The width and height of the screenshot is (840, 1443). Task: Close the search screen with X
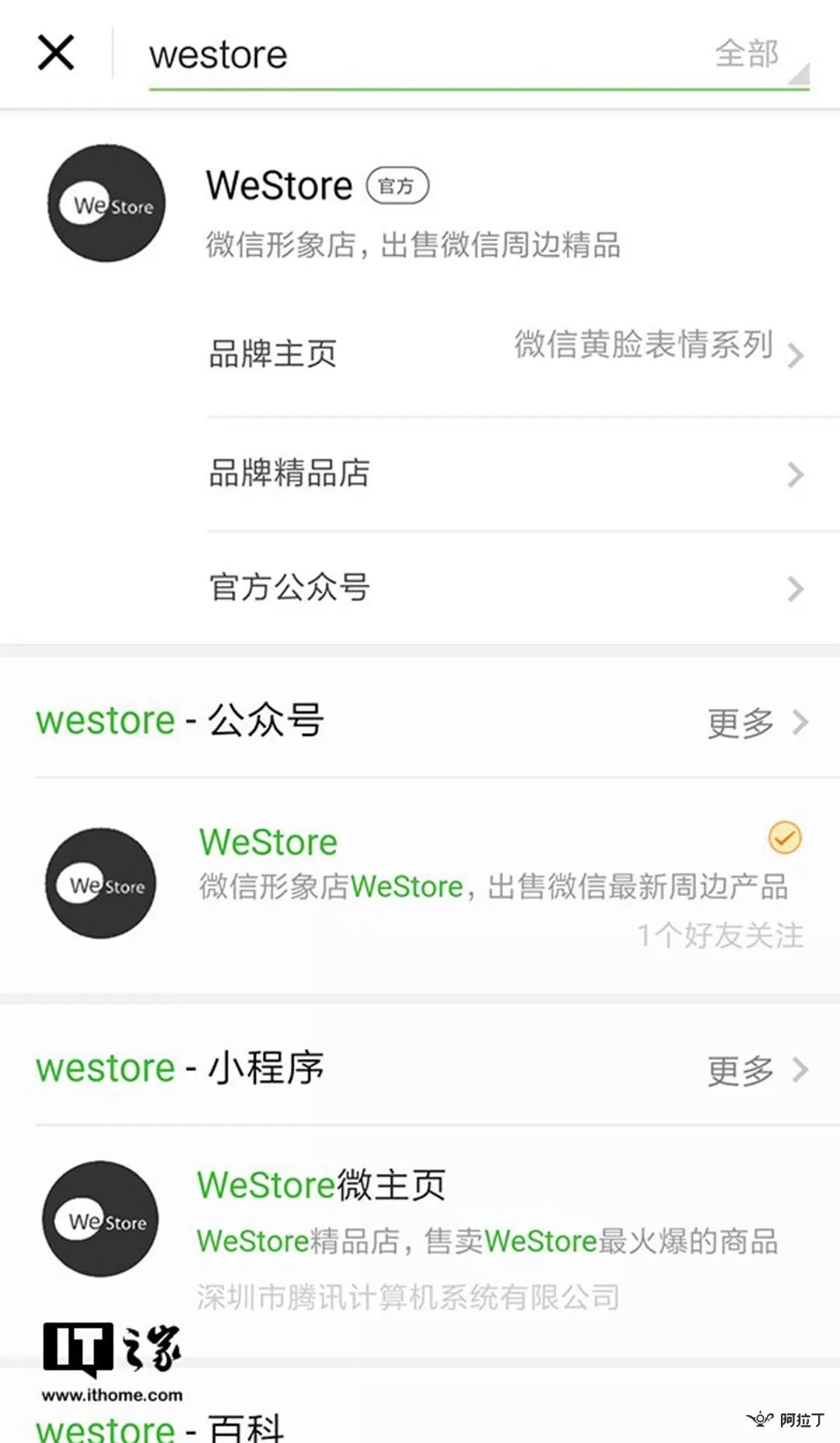tap(56, 53)
